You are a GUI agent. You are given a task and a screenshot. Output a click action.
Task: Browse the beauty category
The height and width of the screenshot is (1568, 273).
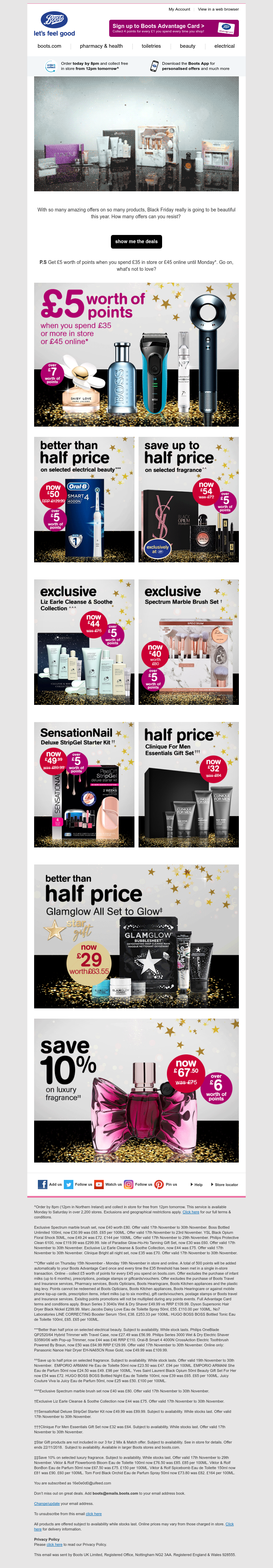(x=188, y=46)
